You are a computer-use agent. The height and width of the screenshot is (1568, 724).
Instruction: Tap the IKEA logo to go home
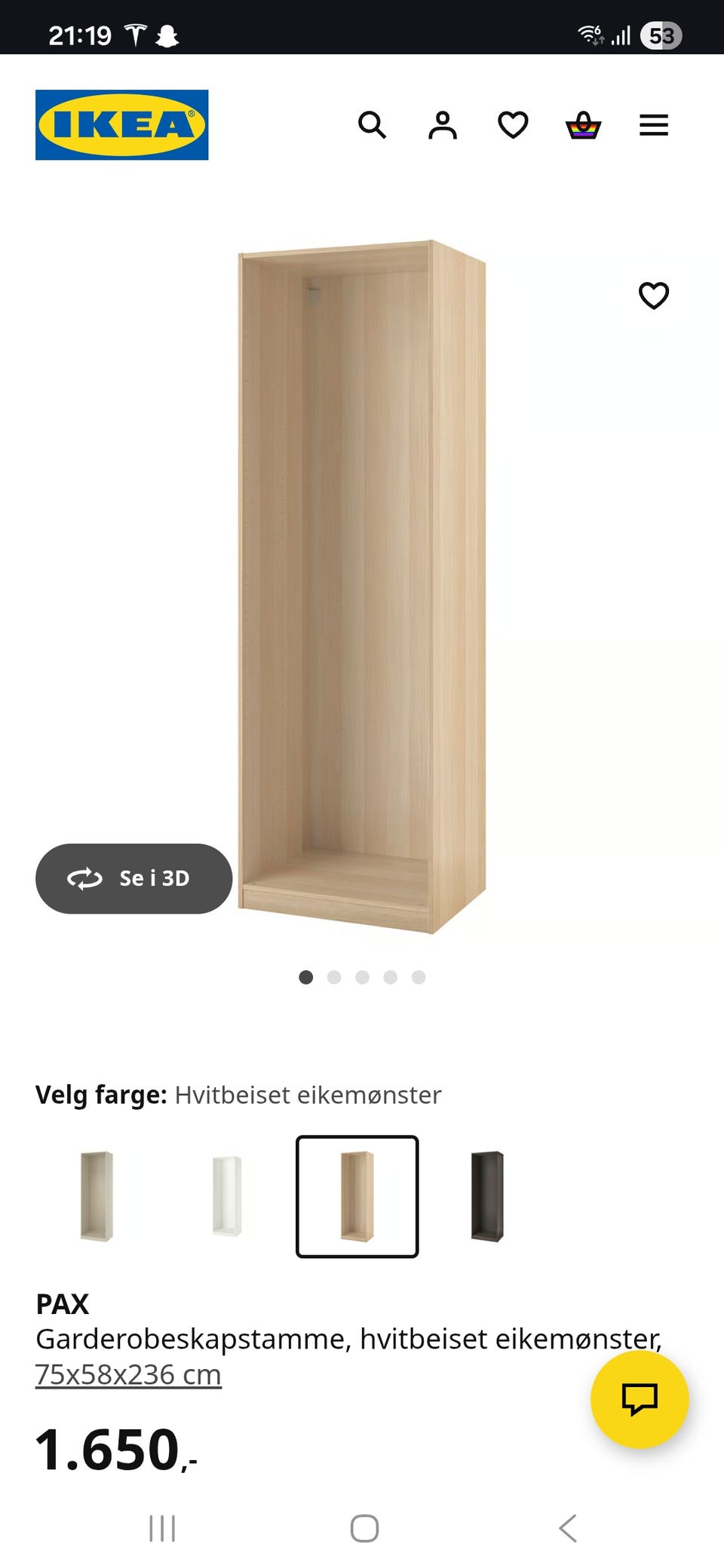coord(120,124)
